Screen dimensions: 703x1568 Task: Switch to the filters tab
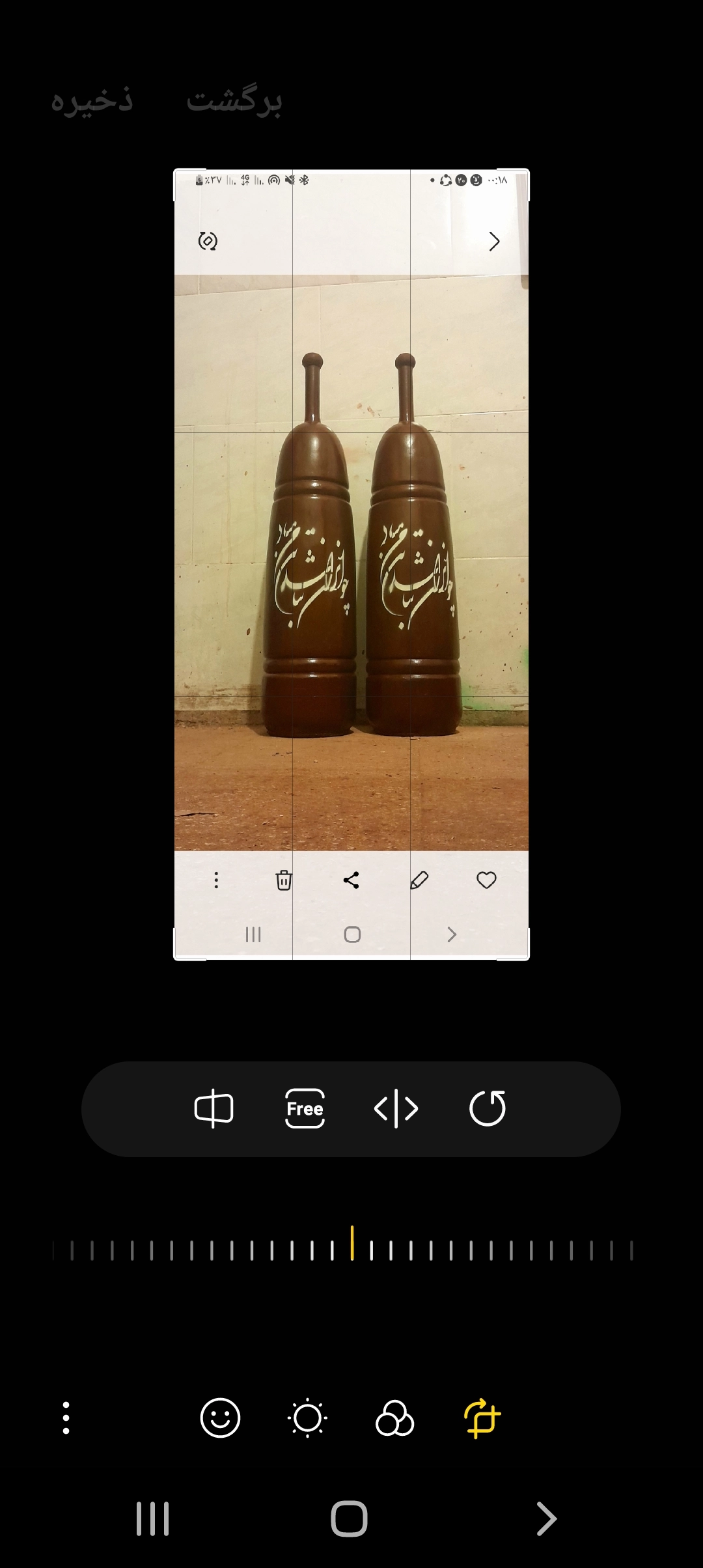coord(394,1418)
